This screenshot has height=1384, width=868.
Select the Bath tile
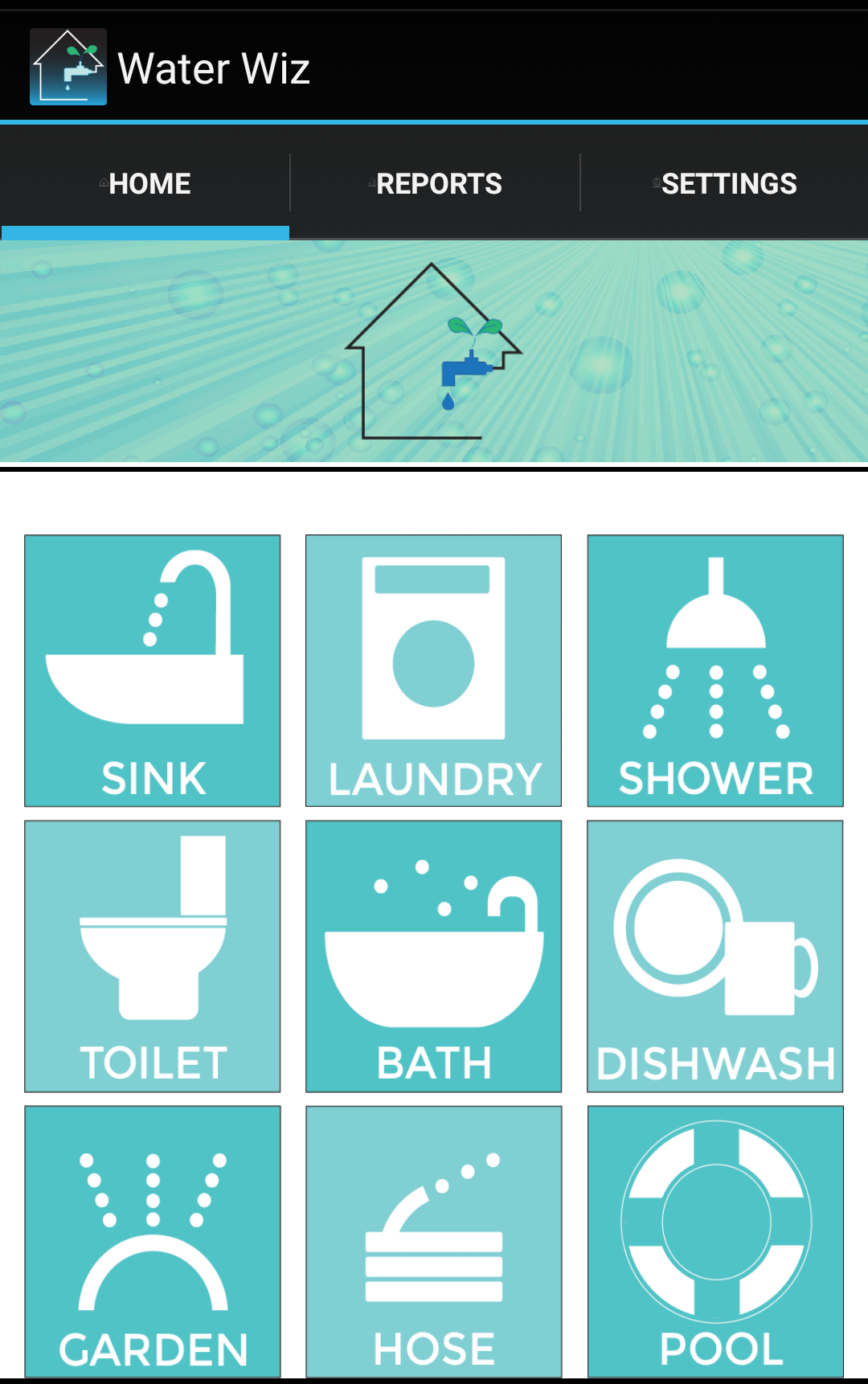(434, 956)
